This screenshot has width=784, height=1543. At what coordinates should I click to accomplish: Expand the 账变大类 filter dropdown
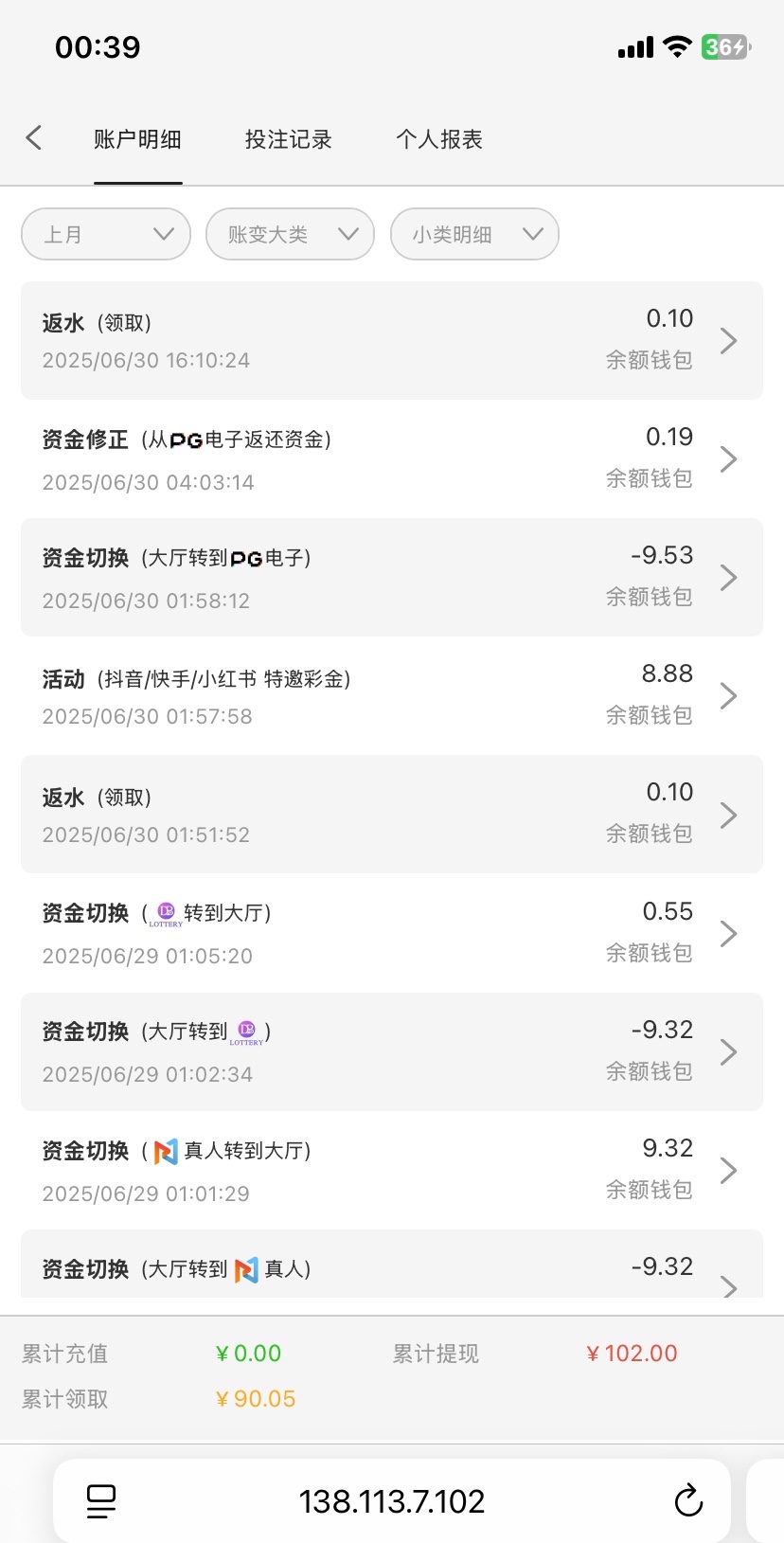[290, 234]
